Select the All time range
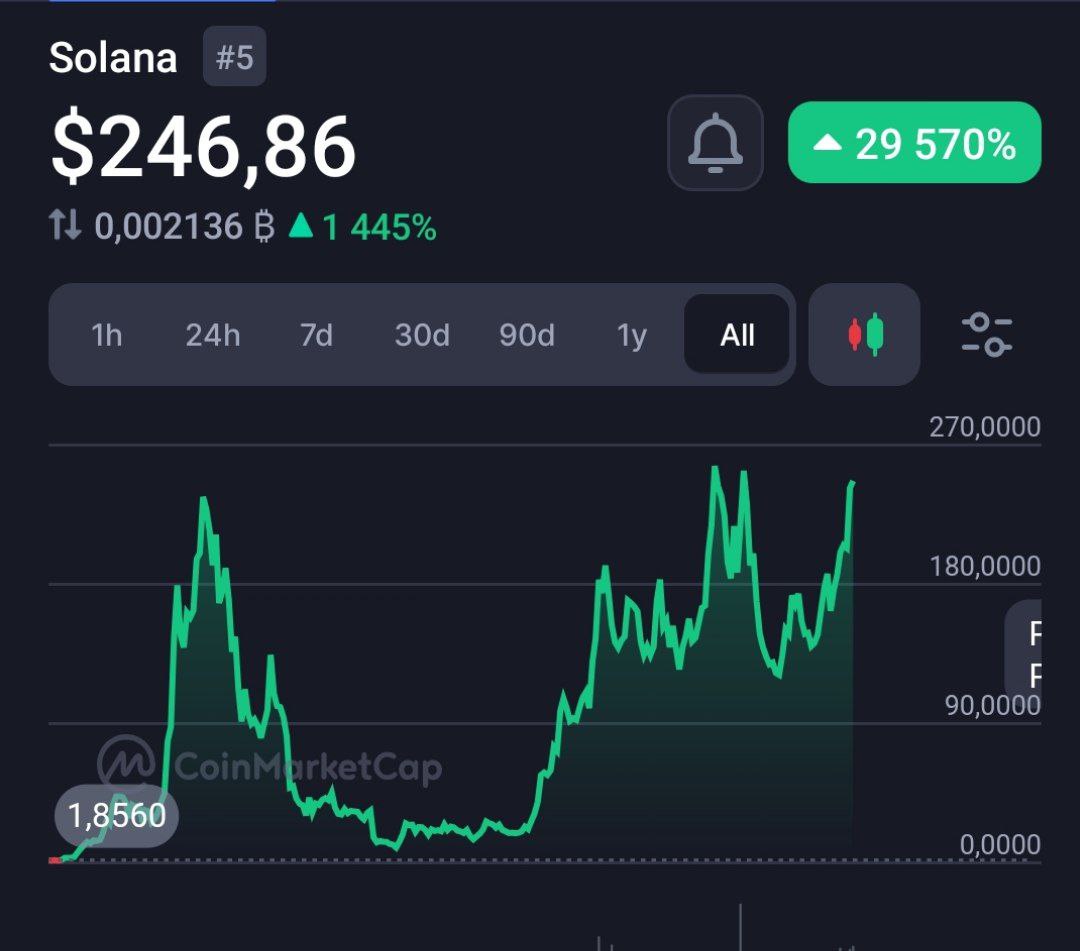 [x=737, y=335]
